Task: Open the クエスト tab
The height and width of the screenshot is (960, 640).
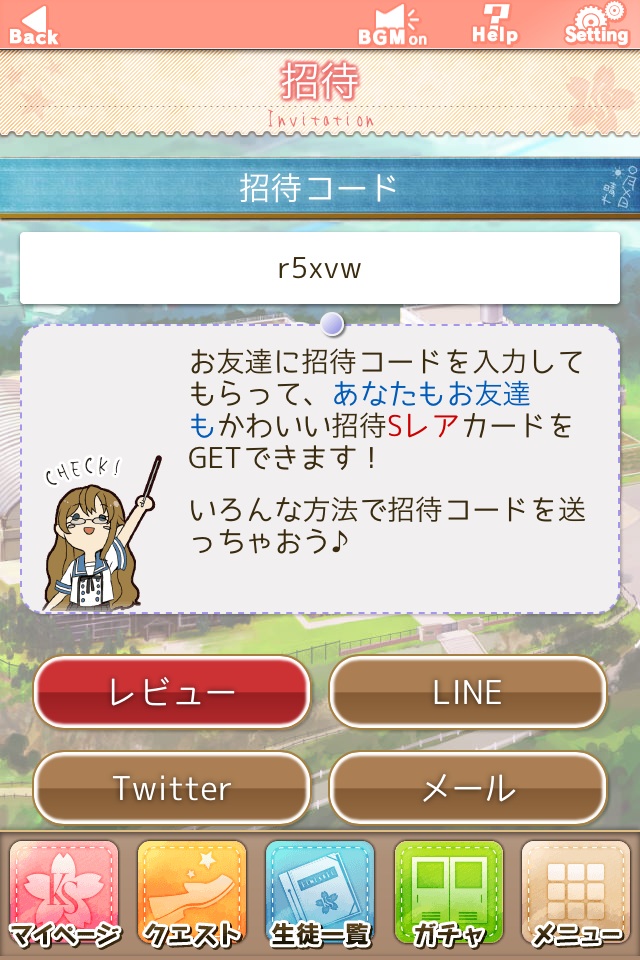Action: click(192, 894)
